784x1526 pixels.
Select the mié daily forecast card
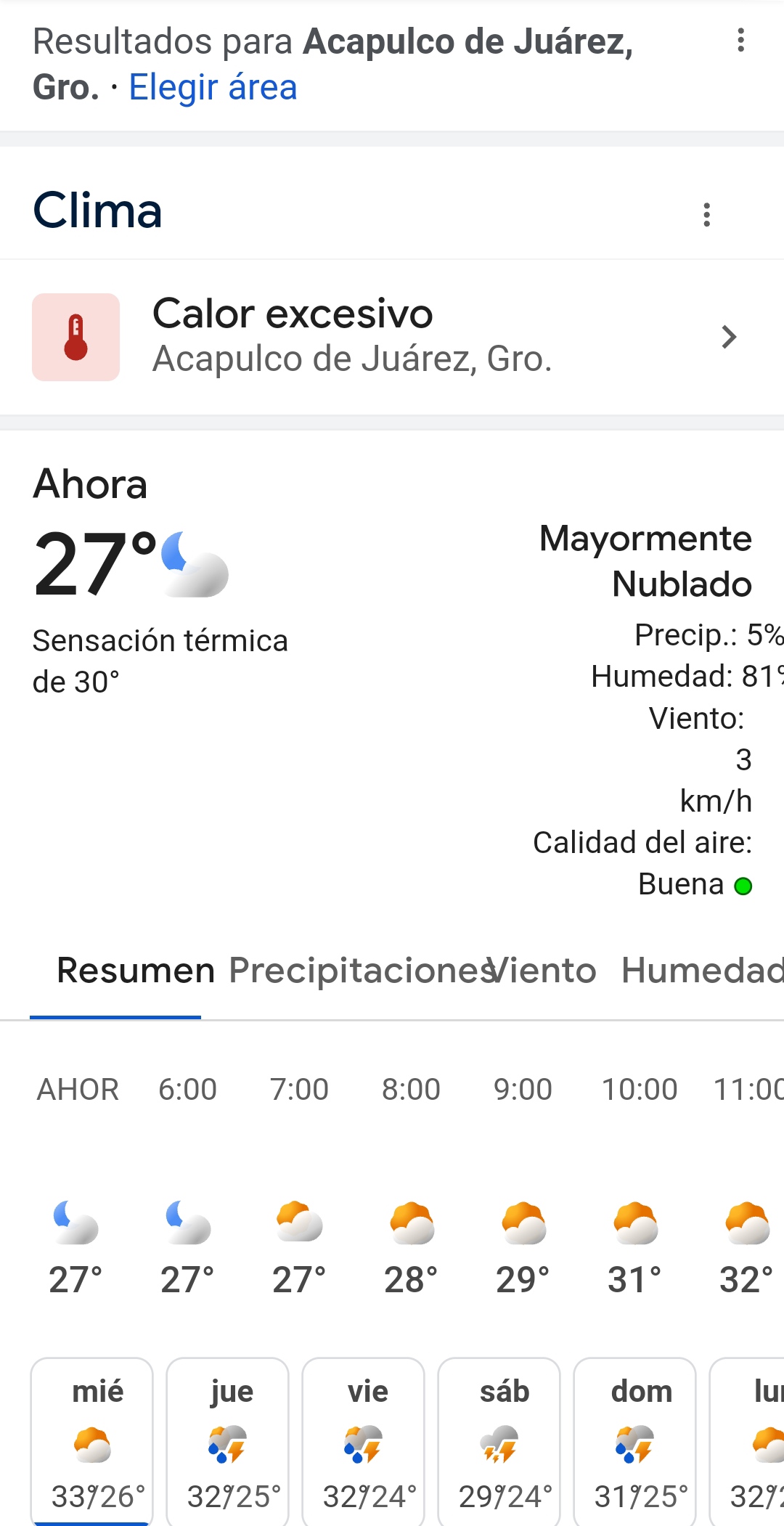pos(92,1441)
